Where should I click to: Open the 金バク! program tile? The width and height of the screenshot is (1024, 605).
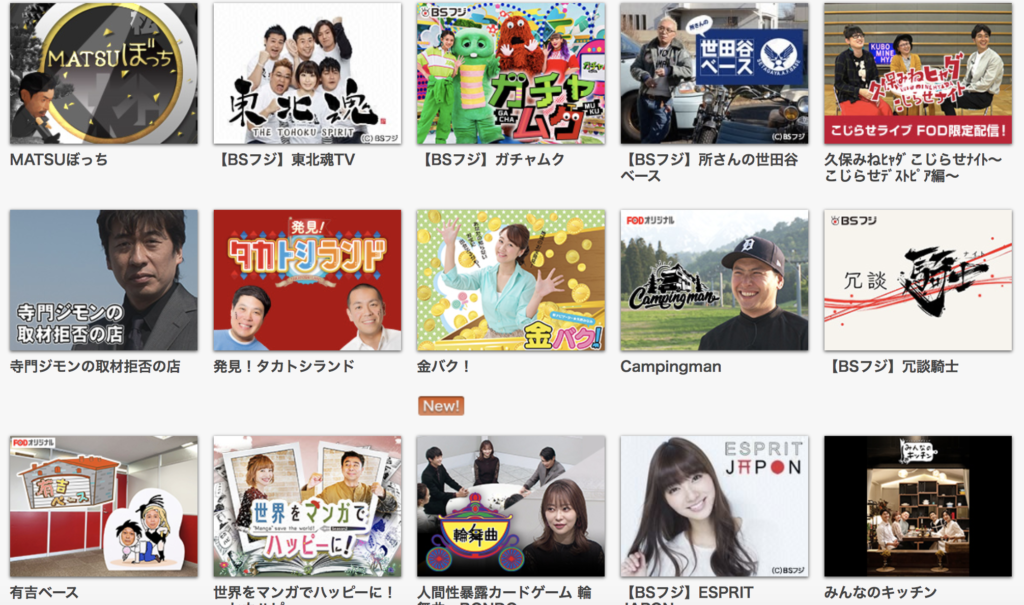(x=511, y=280)
